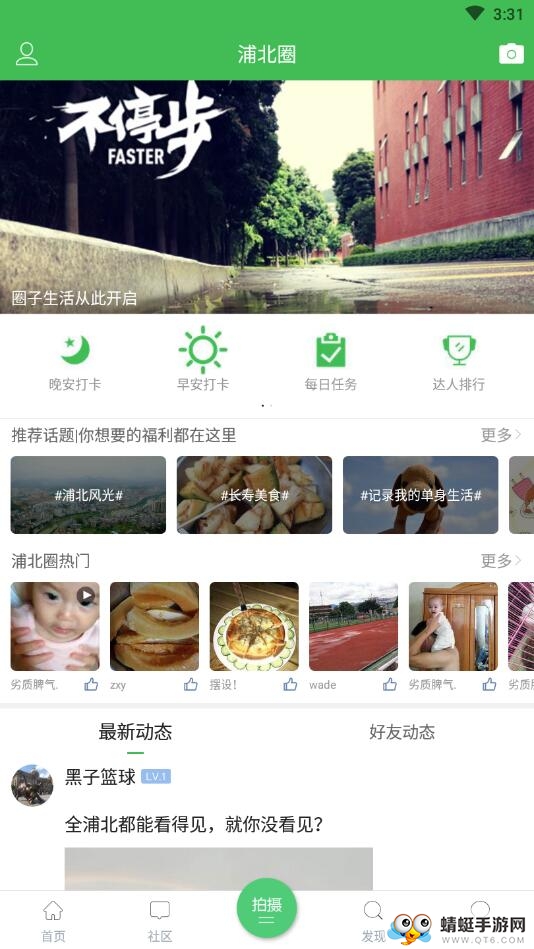Open the #记录我的单身生活# topic card
The height and width of the screenshot is (949, 534).
[421, 495]
